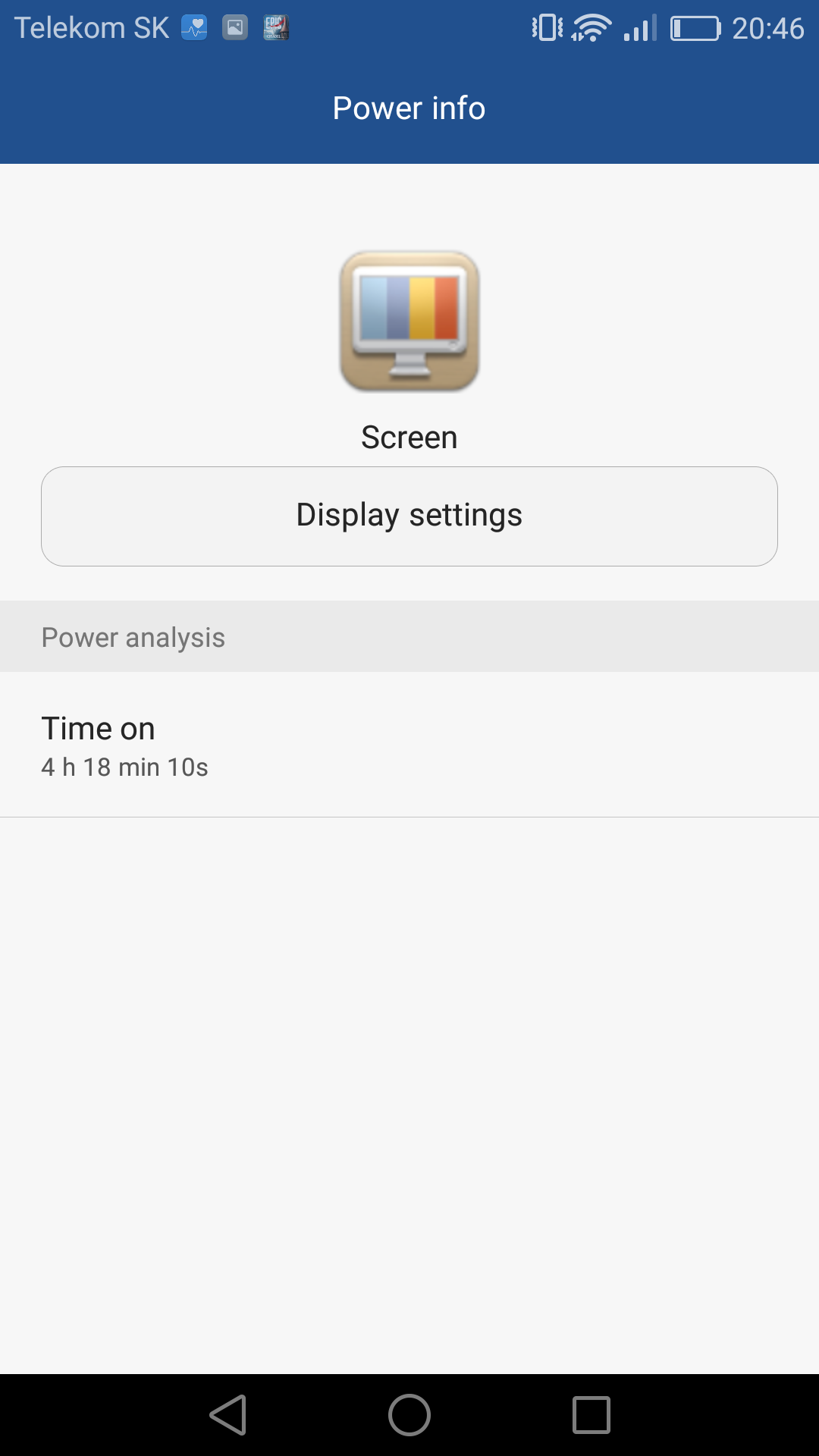
Task: Open recent apps
Action: tap(591, 1415)
